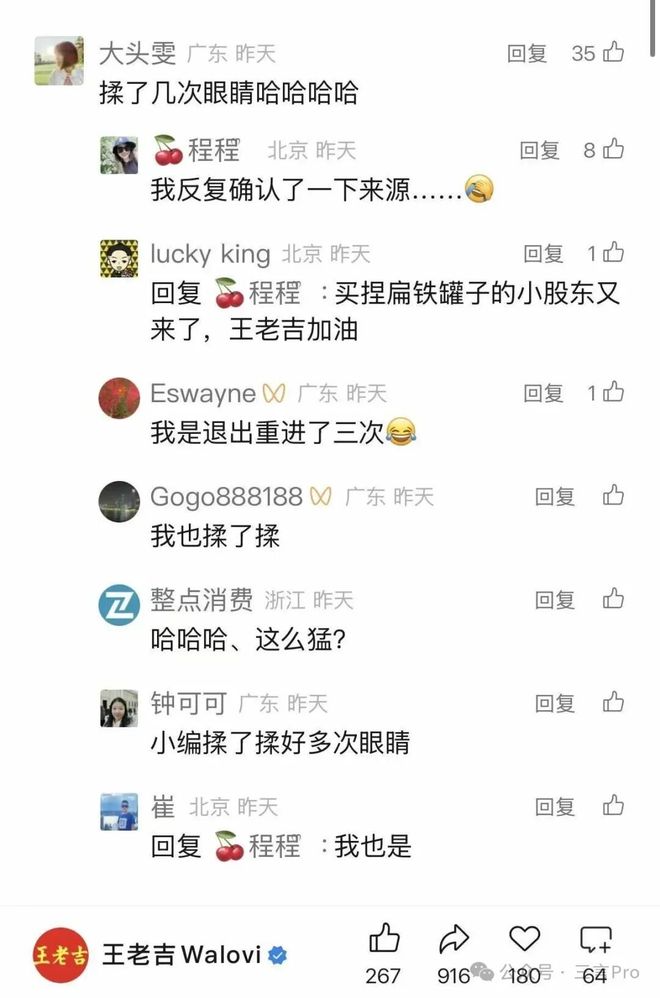Reply to Gogo888188's comment
Screen dimensions: 660x998
click(554, 496)
